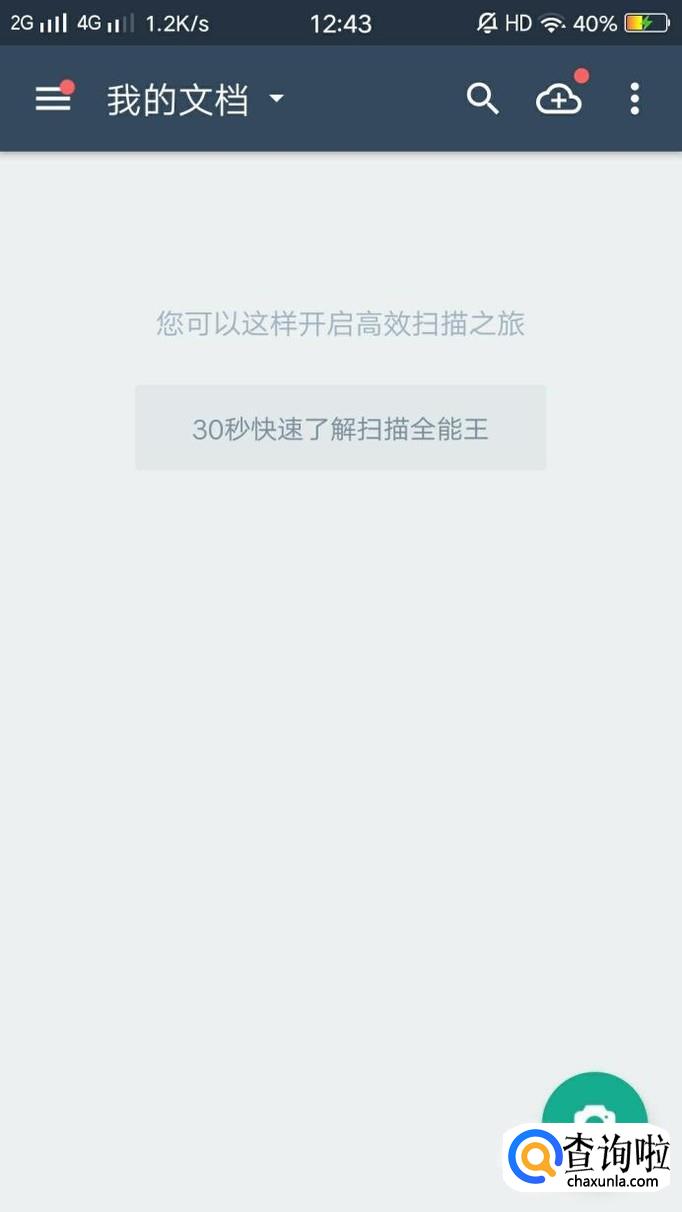
Task: Open the hamburger drawer menu
Action: coord(53,99)
